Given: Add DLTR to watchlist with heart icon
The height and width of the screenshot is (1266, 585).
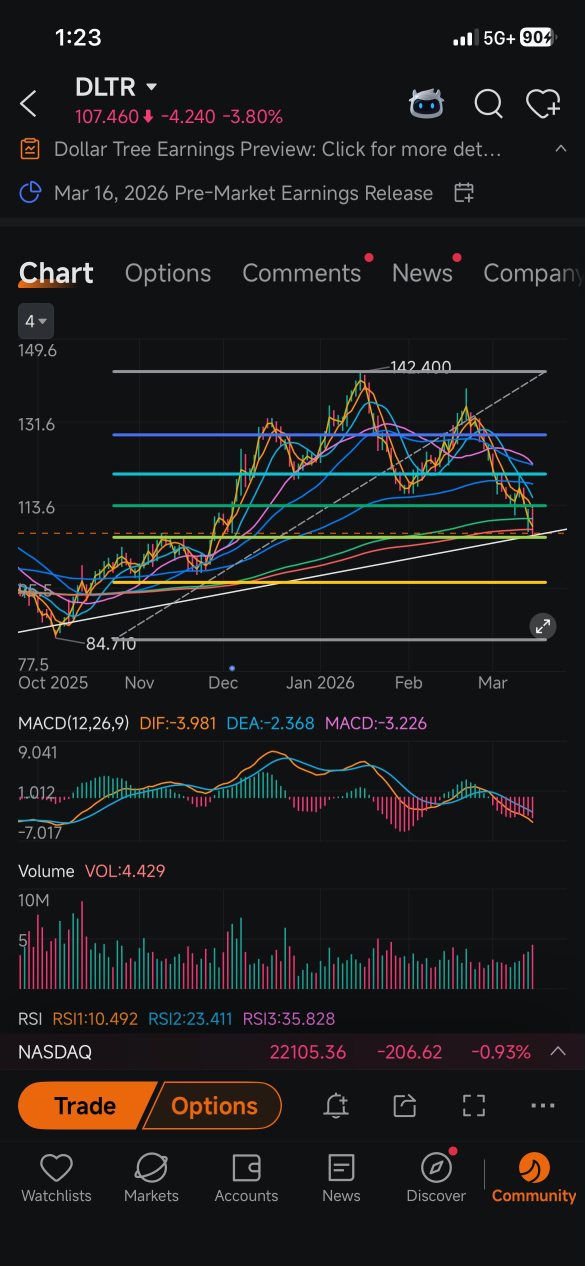Looking at the screenshot, I should [543, 103].
